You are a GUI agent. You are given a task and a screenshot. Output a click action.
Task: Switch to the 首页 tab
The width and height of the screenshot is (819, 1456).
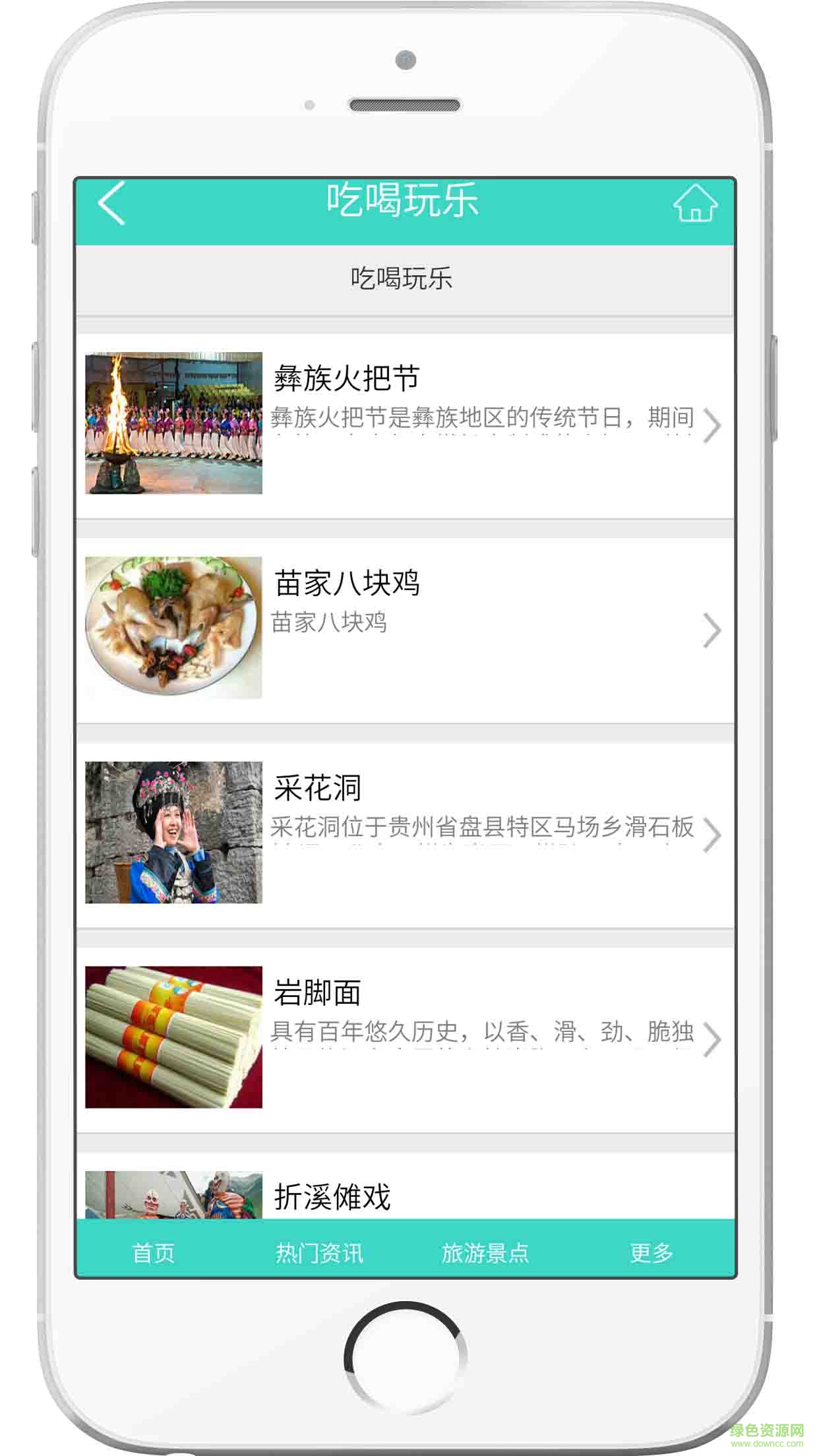coord(154,1253)
